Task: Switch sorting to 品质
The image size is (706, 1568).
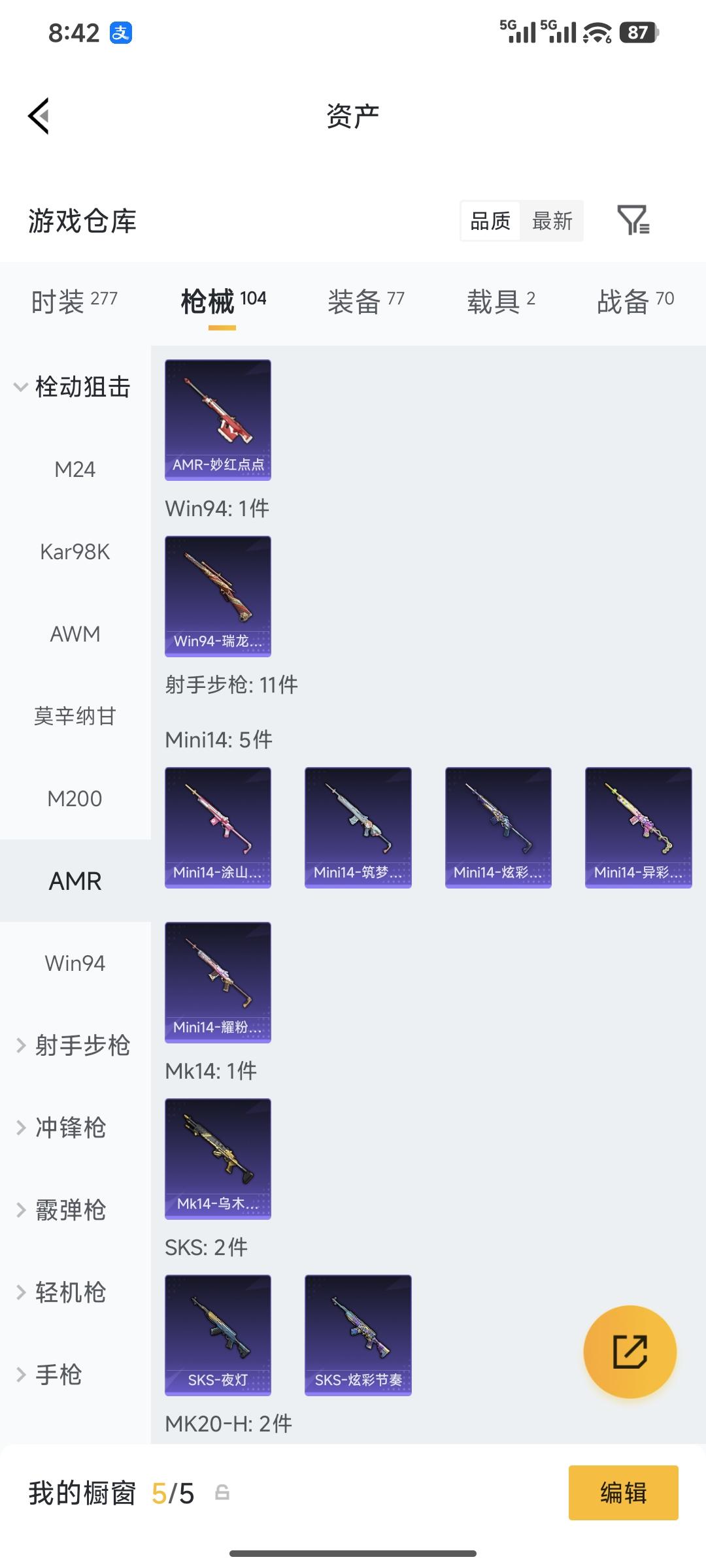Action: (489, 221)
